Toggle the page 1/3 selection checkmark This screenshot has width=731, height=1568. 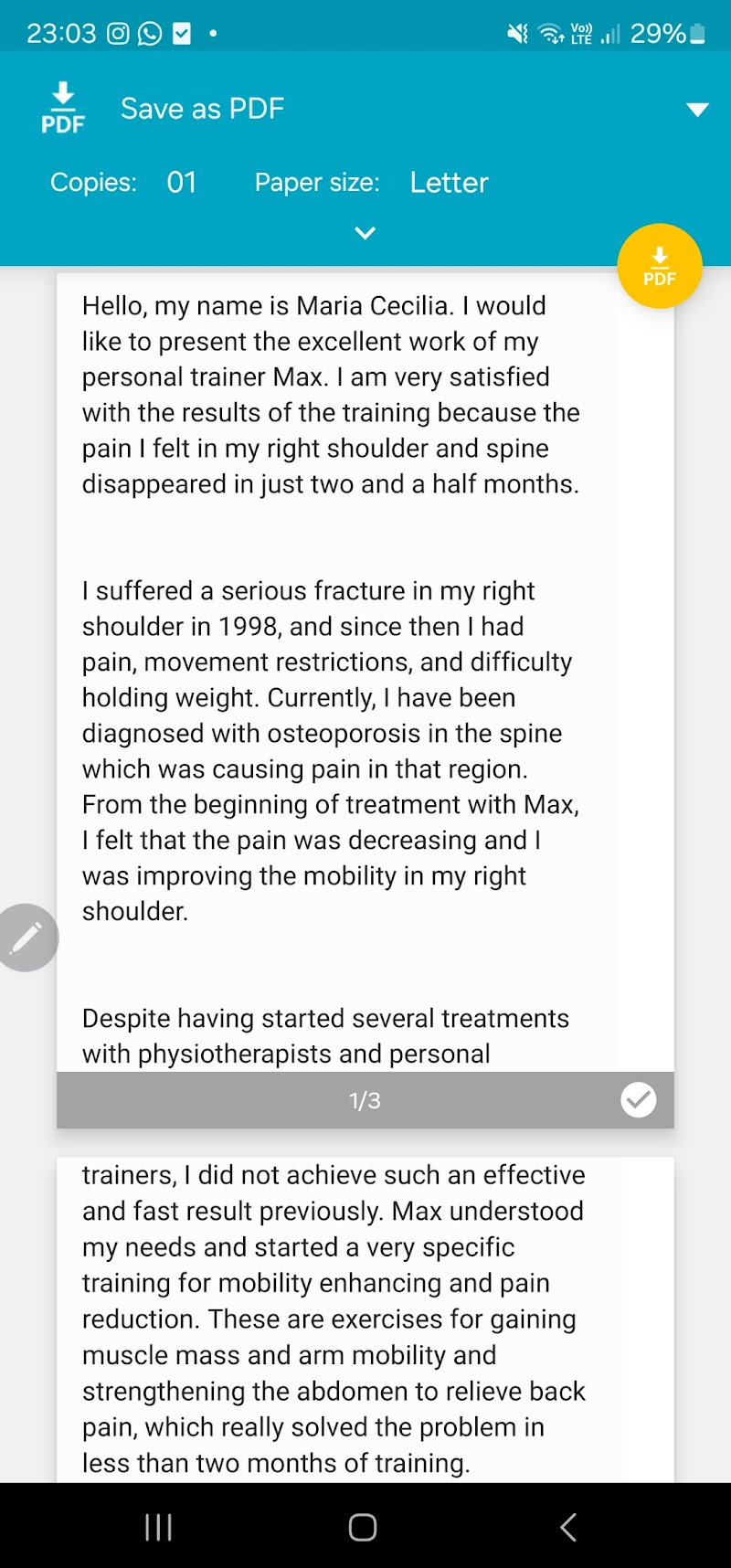[x=638, y=1099]
